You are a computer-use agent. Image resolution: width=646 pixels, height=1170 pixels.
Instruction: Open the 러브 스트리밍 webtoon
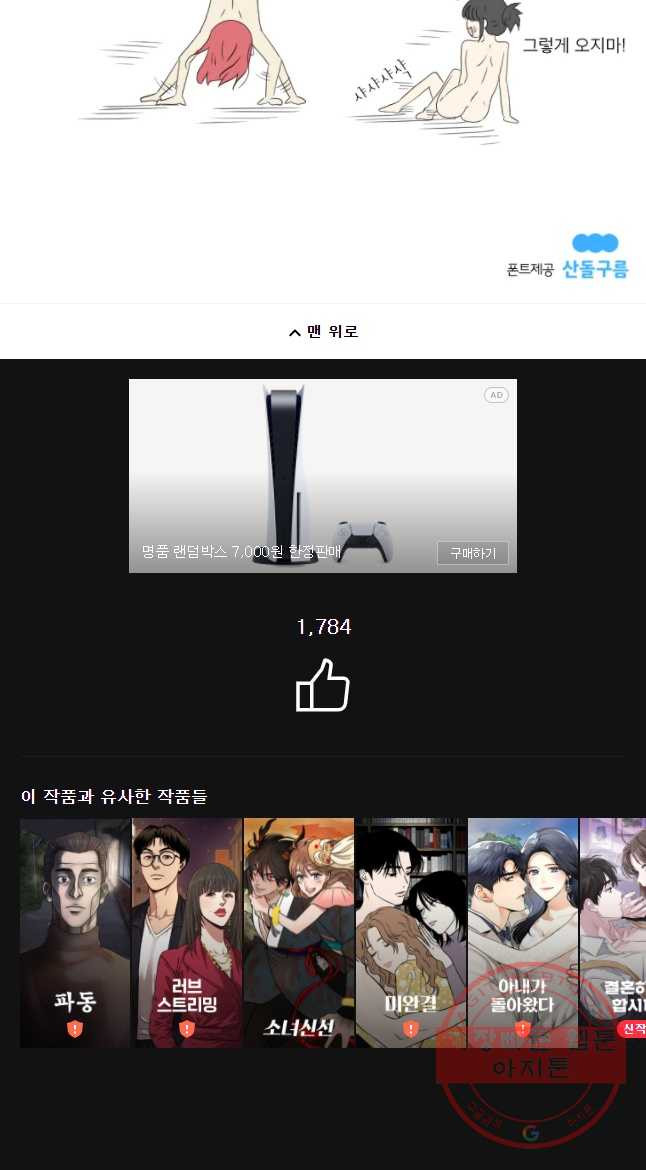point(187,932)
